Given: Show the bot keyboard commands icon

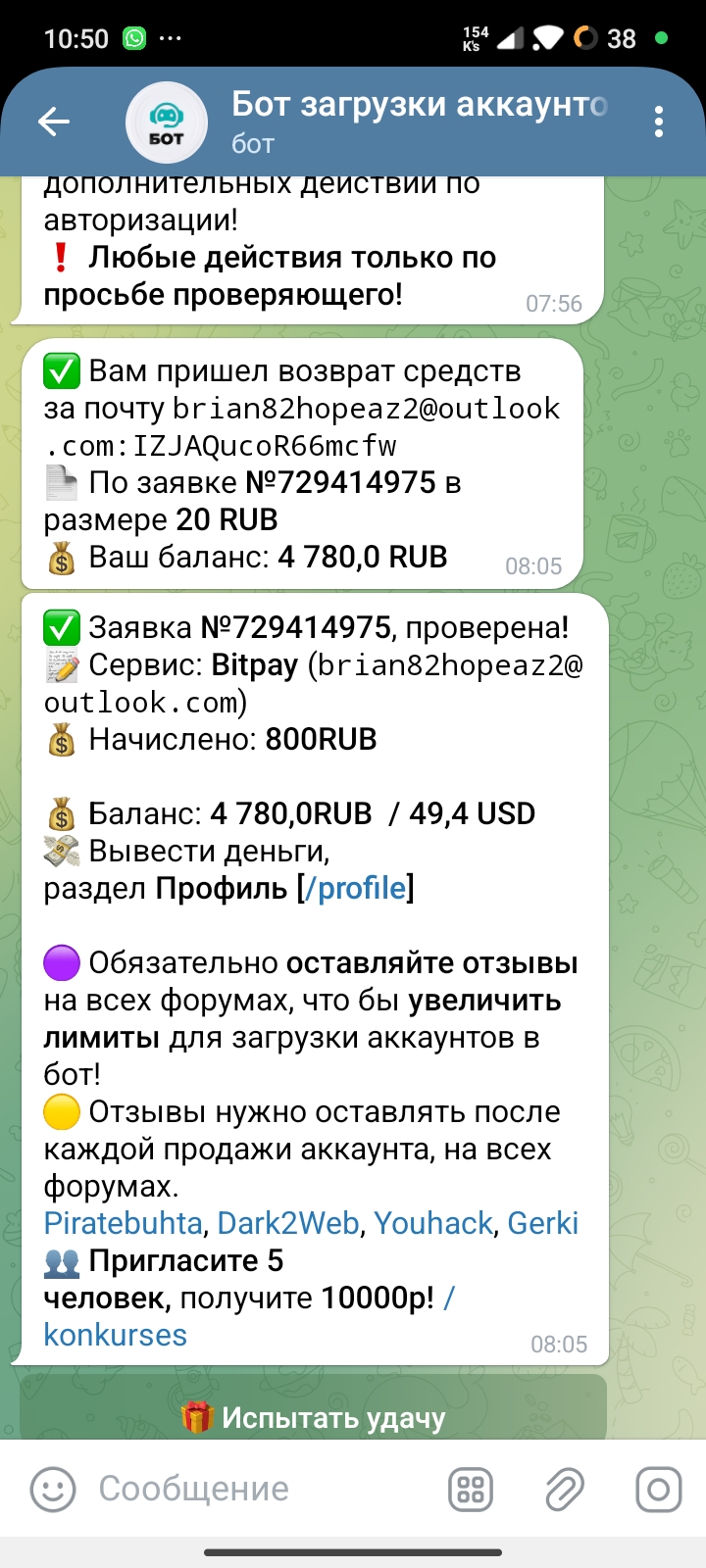Looking at the screenshot, I should 471,1490.
